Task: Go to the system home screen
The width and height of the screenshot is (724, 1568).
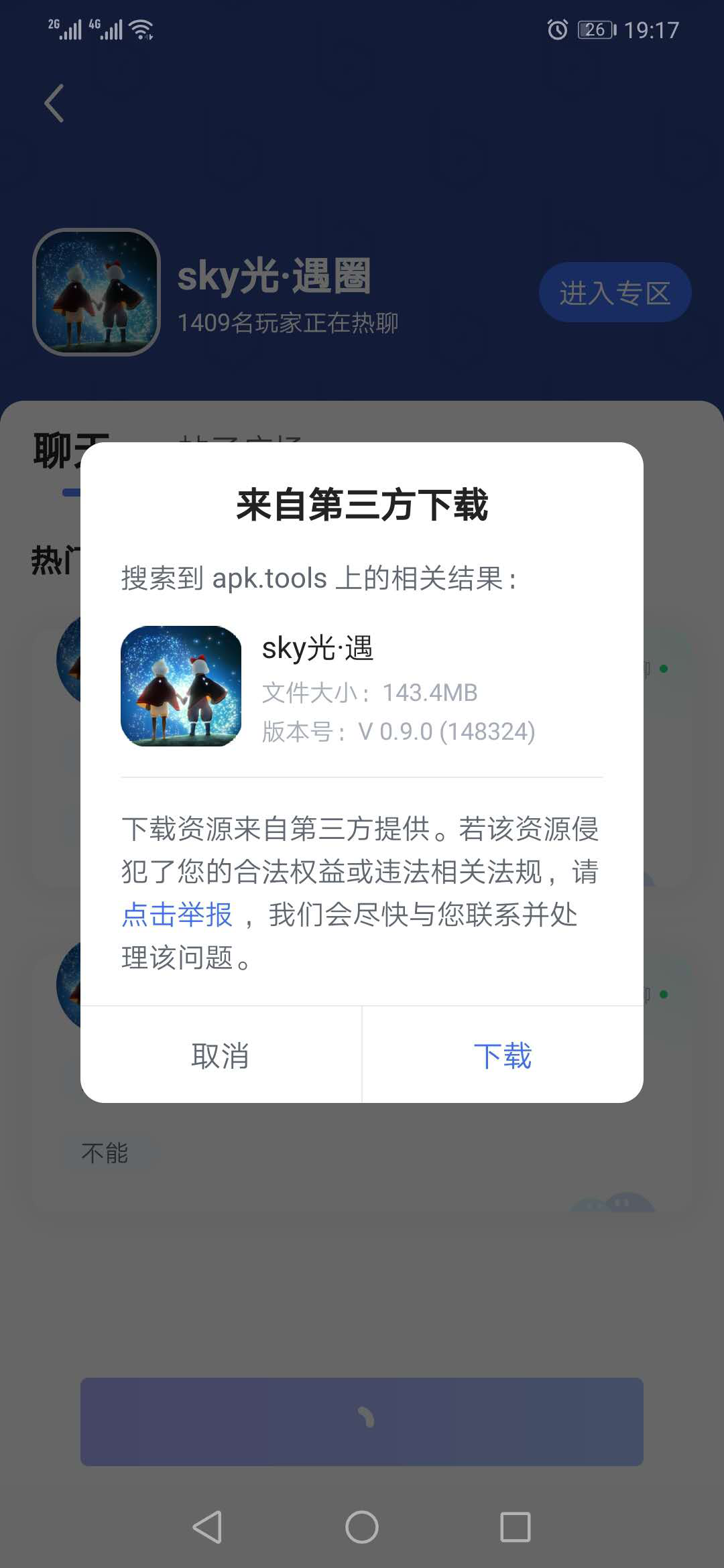Action: 362,1527
